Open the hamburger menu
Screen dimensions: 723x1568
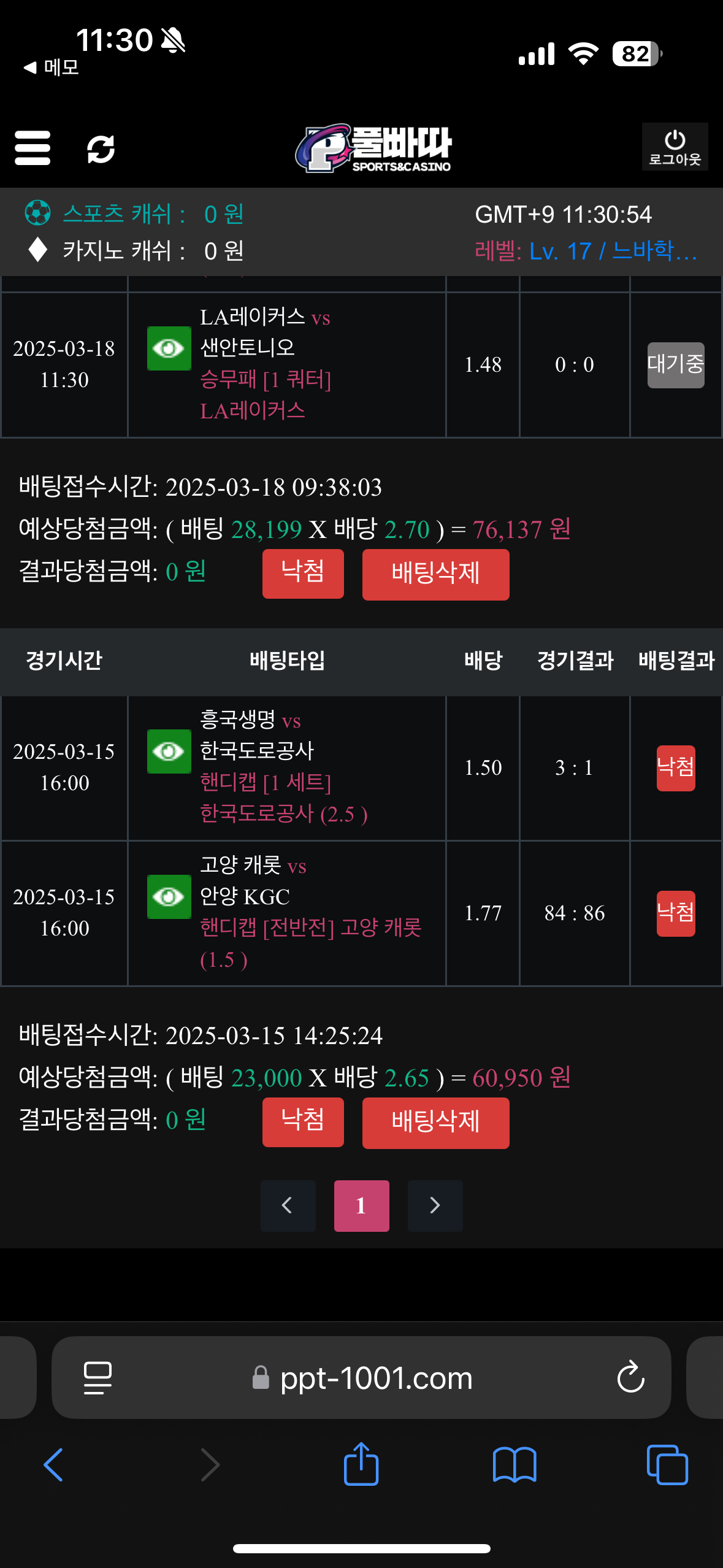tap(33, 148)
